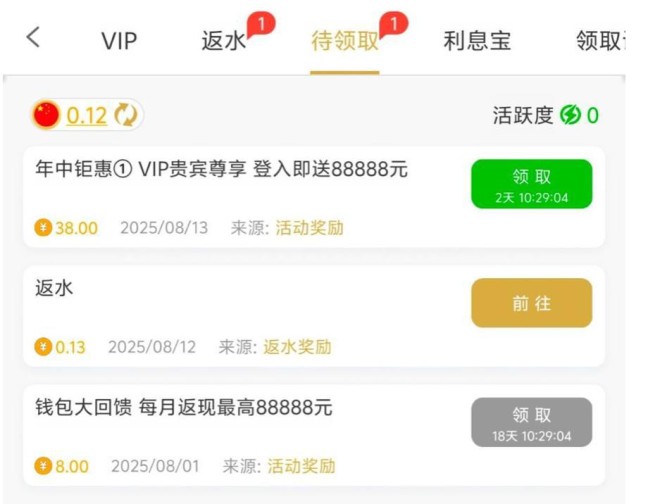This screenshot has height=504, width=648.
Task: Refresh the 0.12 balance
Action: point(126,115)
